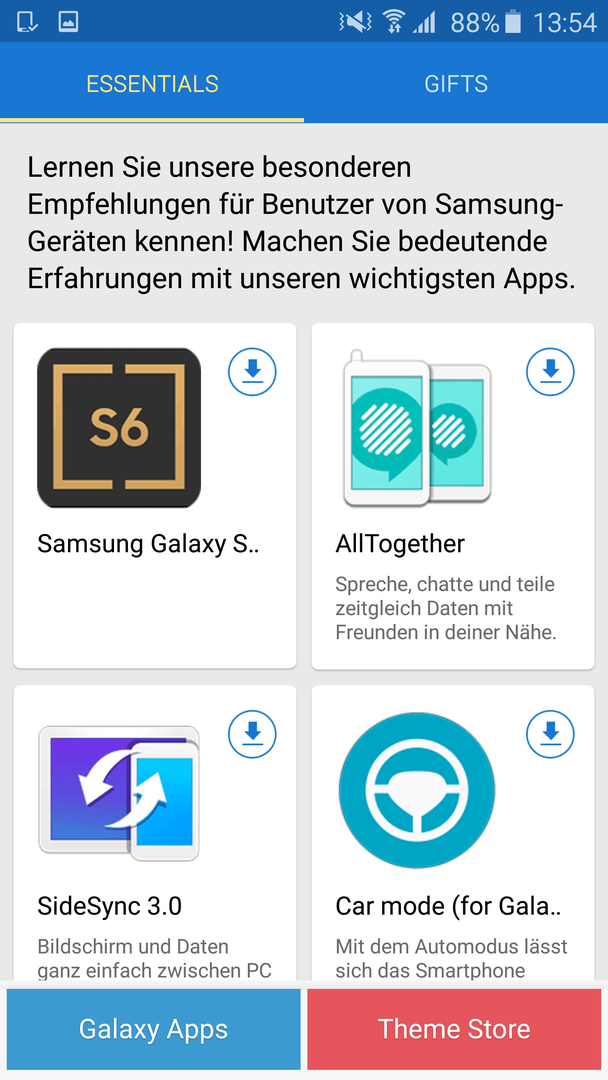Open the AllTogether app card
Screen dimensions: 608x1080
[x=453, y=496]
